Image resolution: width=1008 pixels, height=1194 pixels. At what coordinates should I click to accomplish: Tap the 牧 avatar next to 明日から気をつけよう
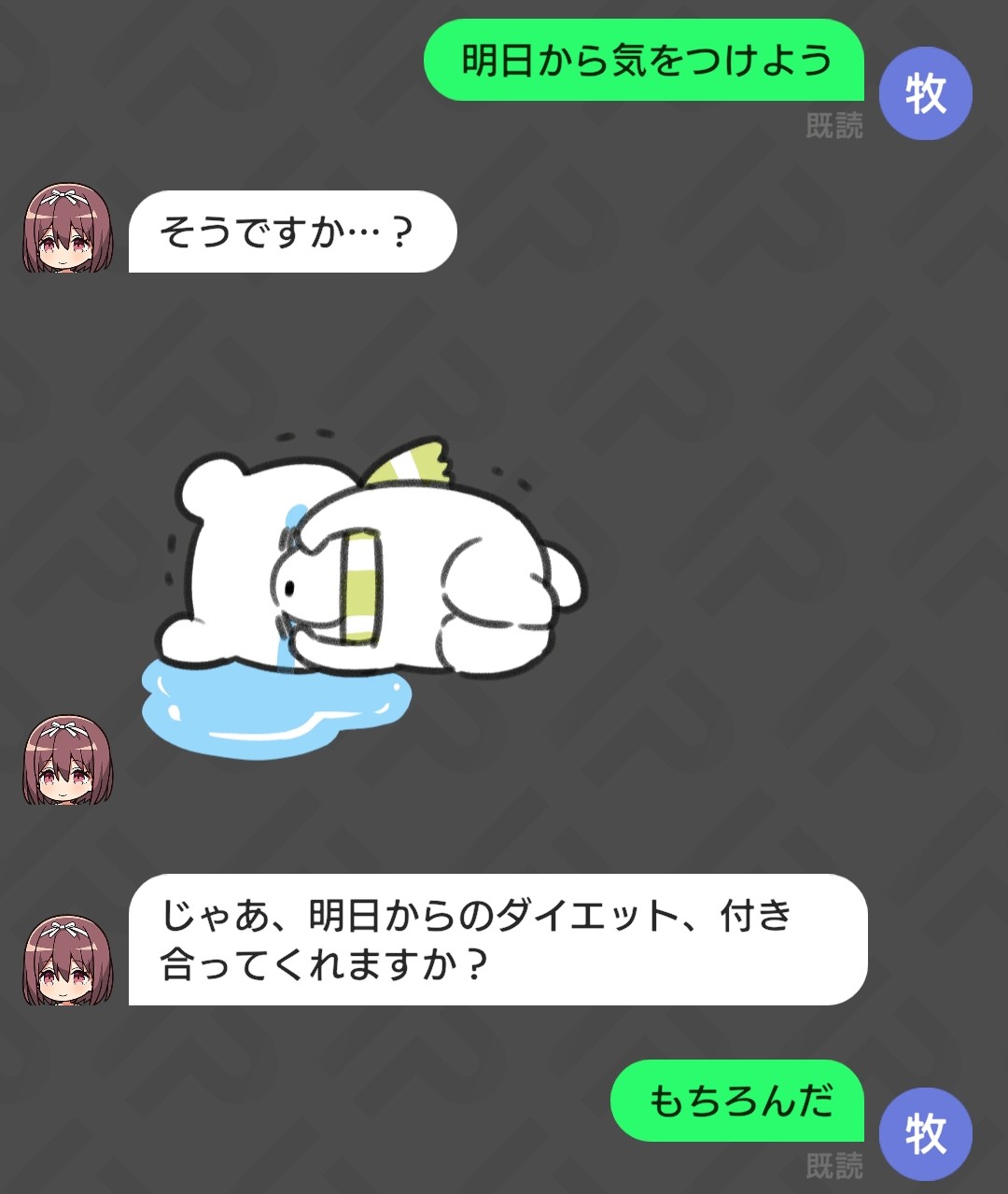(925, 93)
